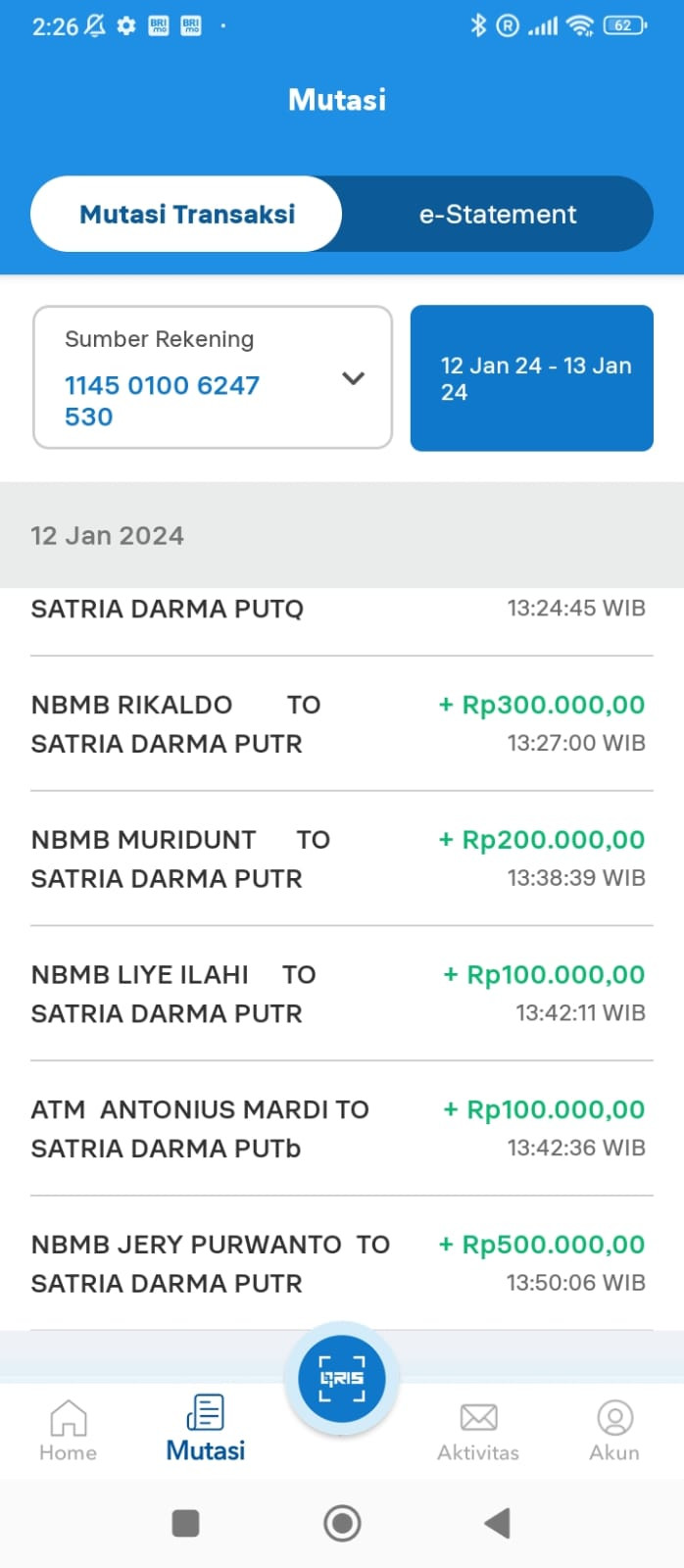Tap the system back button
Image resolution: width=684 pixels, height=1568 pixels.
click(x=498, y=1523)
